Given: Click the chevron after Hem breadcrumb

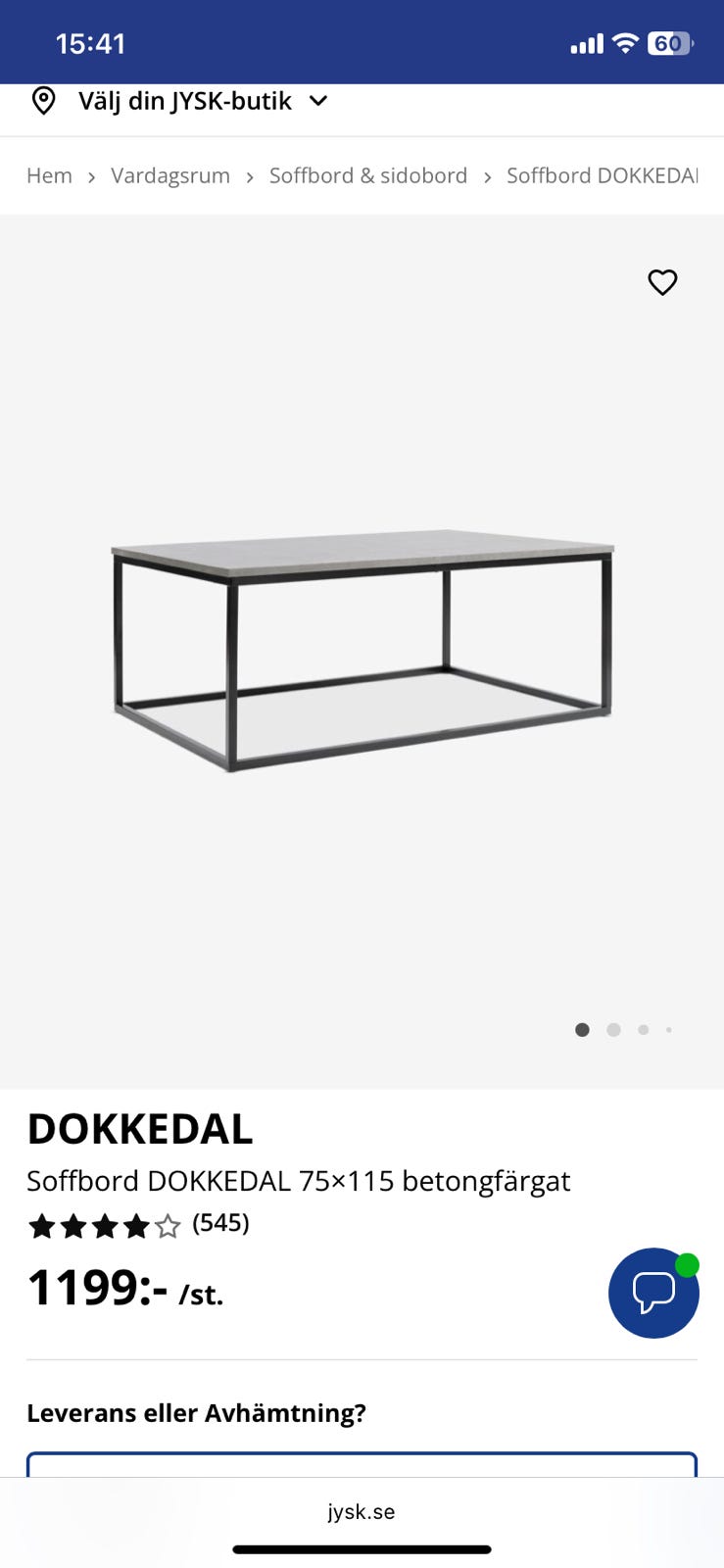Looking at the screenshot, I should pos(90,176).
